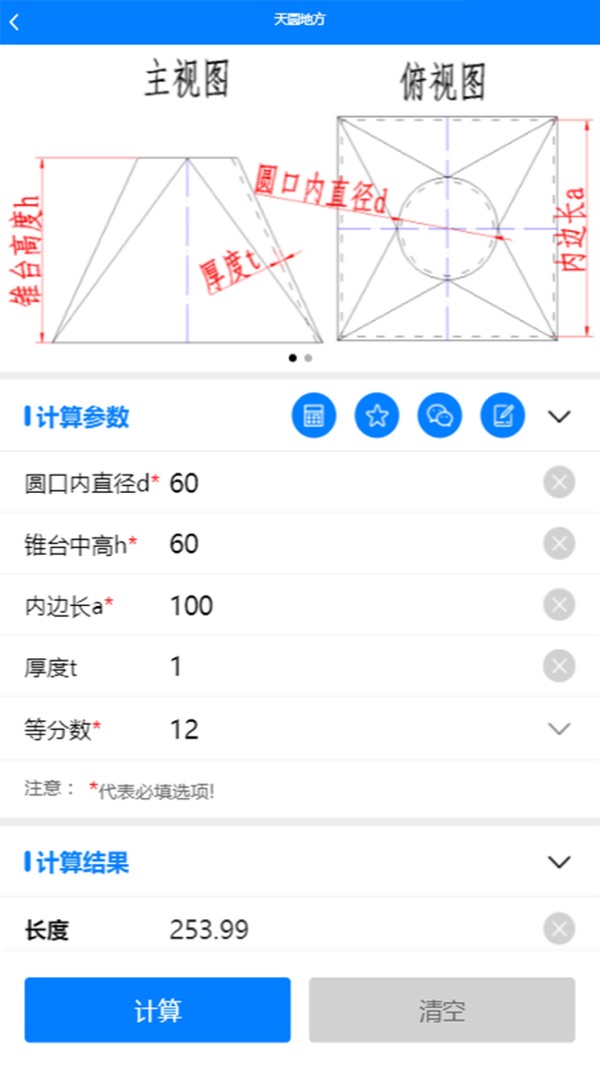
Task: Edit the 内边长a value field
Action: 350,605
